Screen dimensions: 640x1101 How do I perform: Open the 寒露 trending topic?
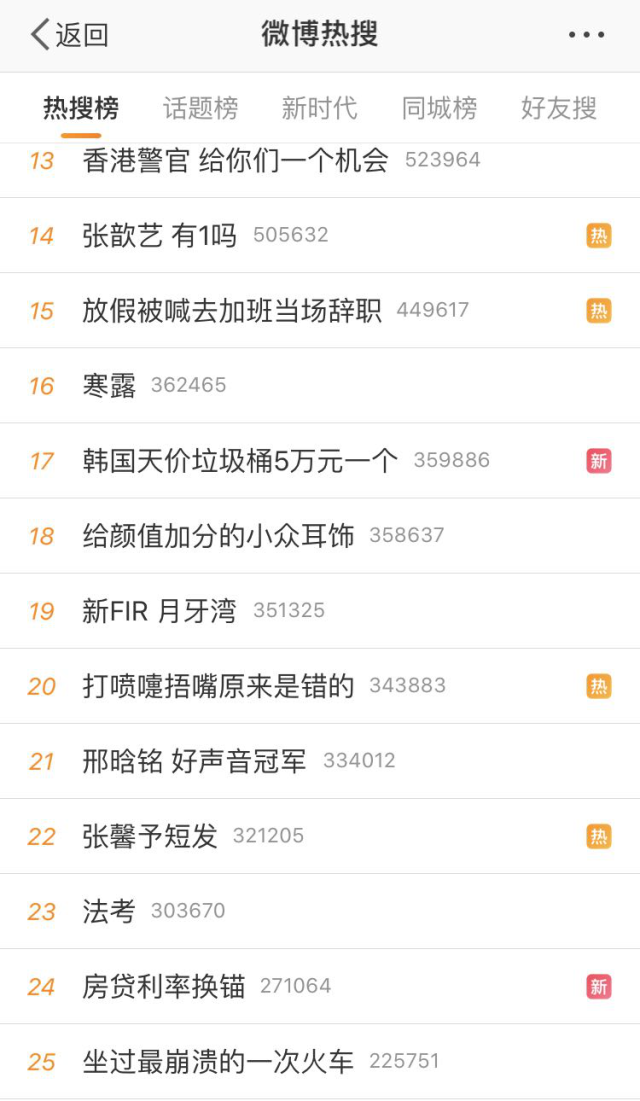[x=110, y=386]
